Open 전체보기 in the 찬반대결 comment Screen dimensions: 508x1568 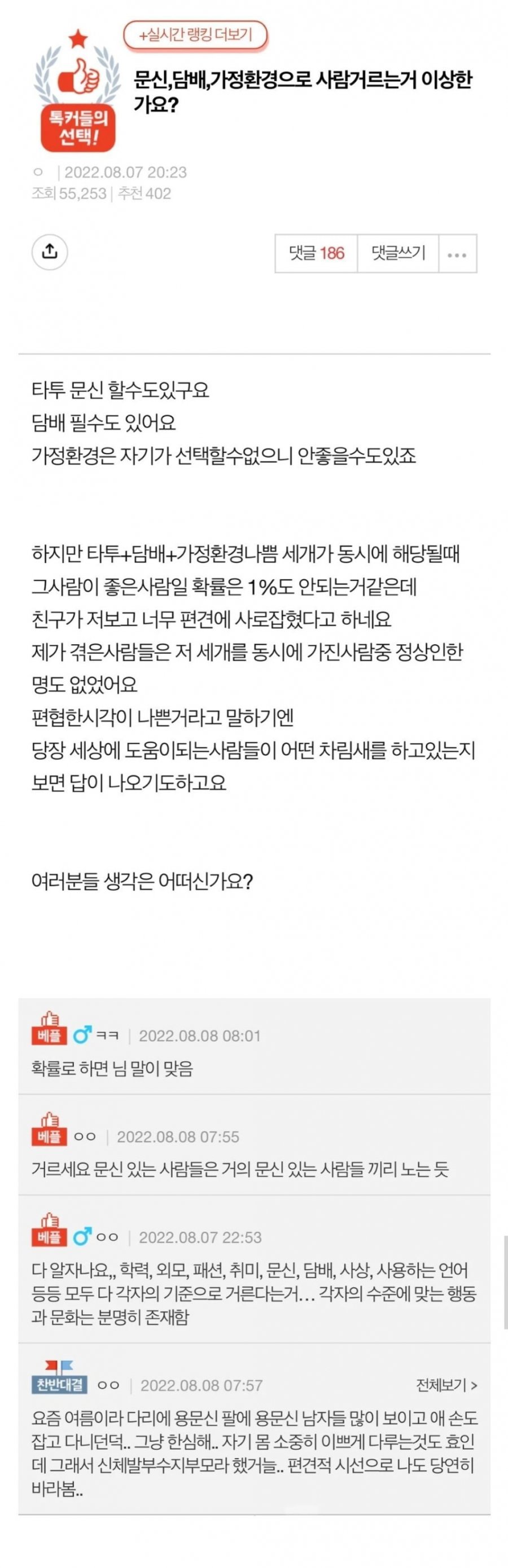click(446, 1385)
